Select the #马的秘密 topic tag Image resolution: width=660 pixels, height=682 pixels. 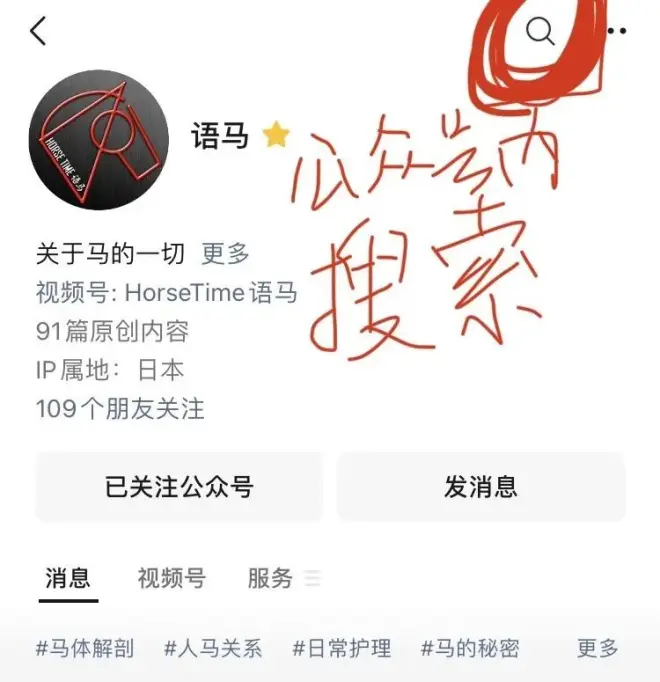(469, 648)
